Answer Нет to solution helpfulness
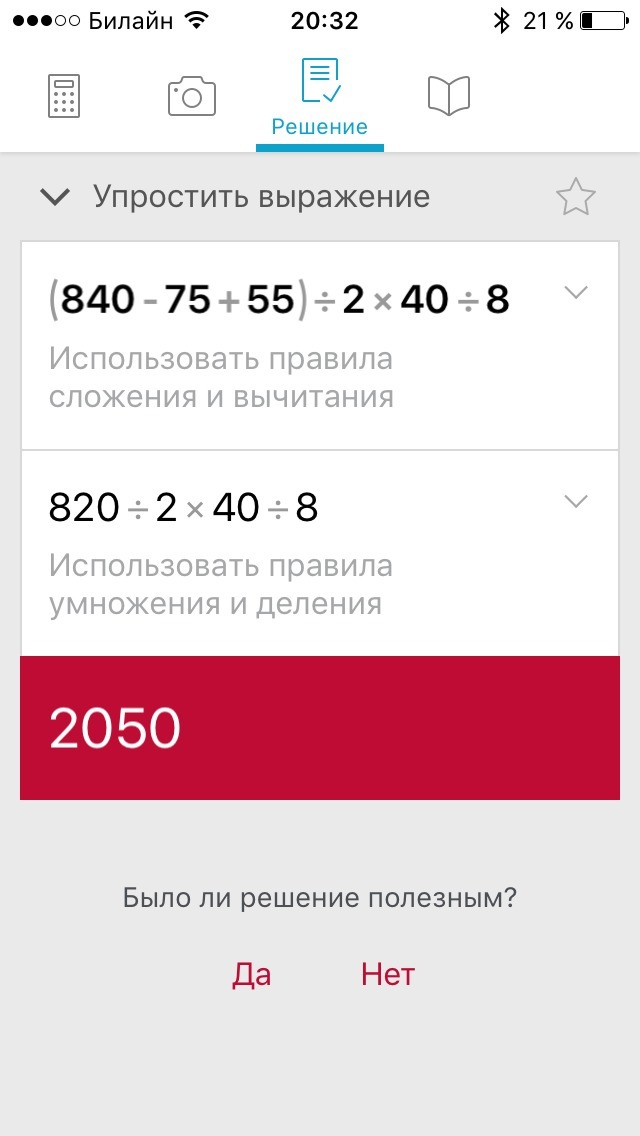This screenshot has width=640, height=1136. [x=388, y=974]
